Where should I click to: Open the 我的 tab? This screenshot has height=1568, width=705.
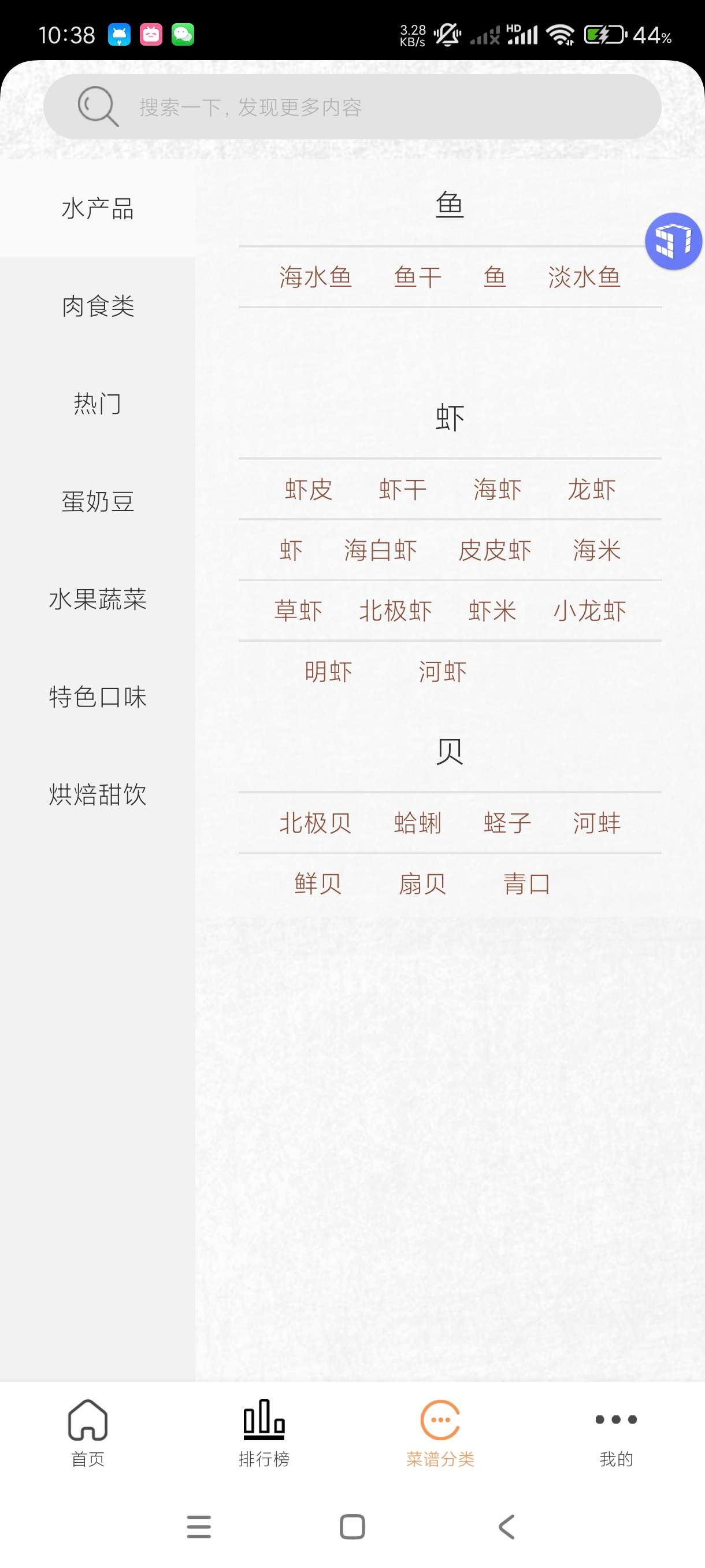click(615, 1433)
